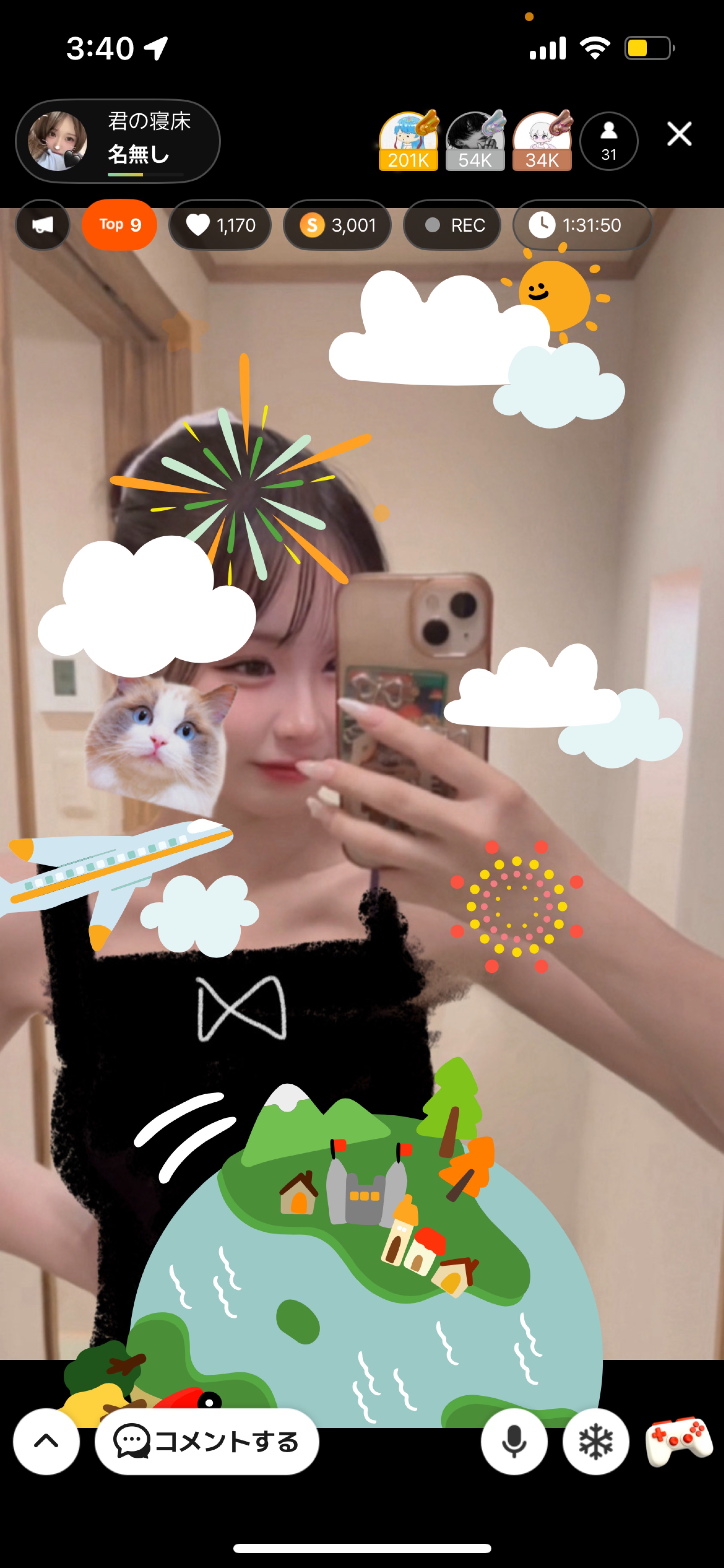Tap the REC recording button
Image resolution: width=724 pixels, height=1568 pixels.
[452, 225]
